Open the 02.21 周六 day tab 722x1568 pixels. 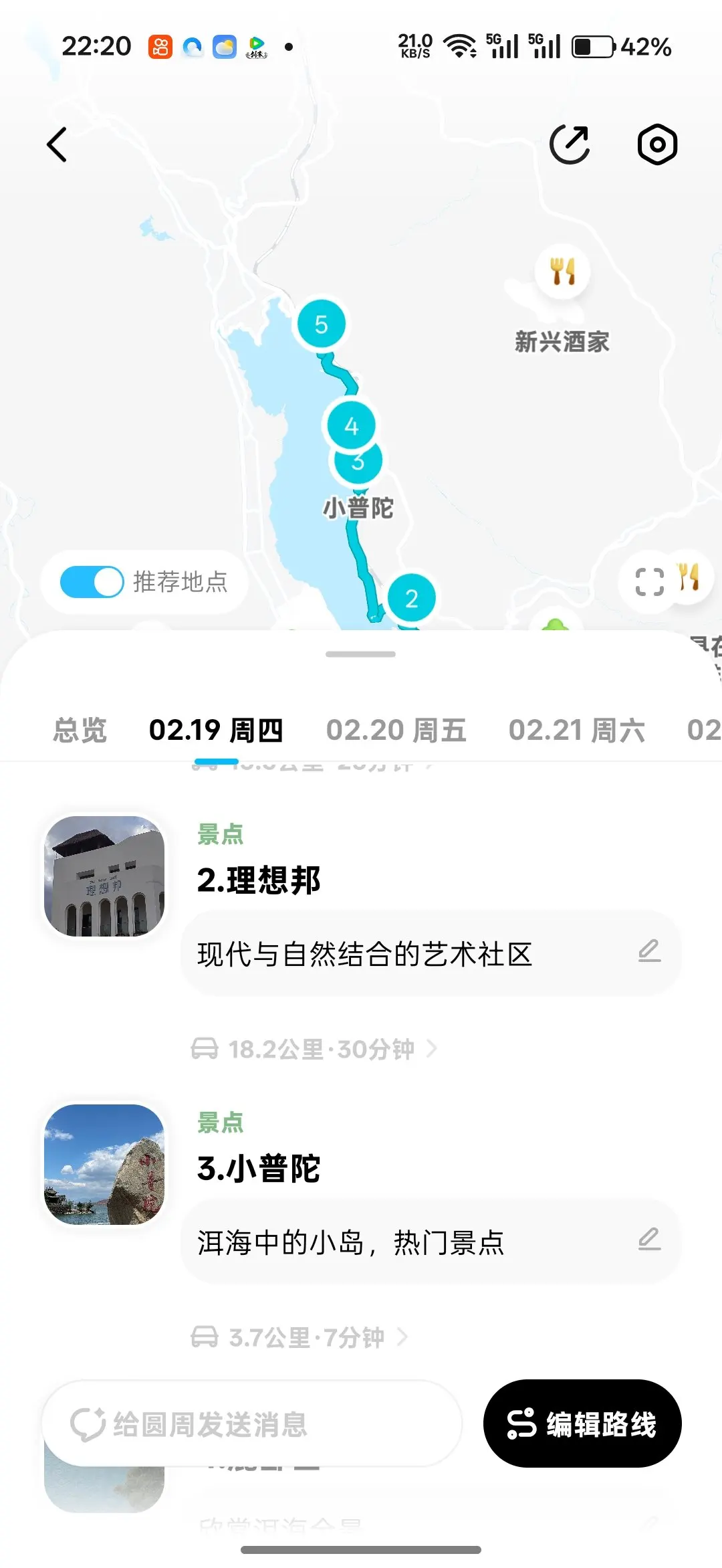pyautogui.click(x=576, y=730)
